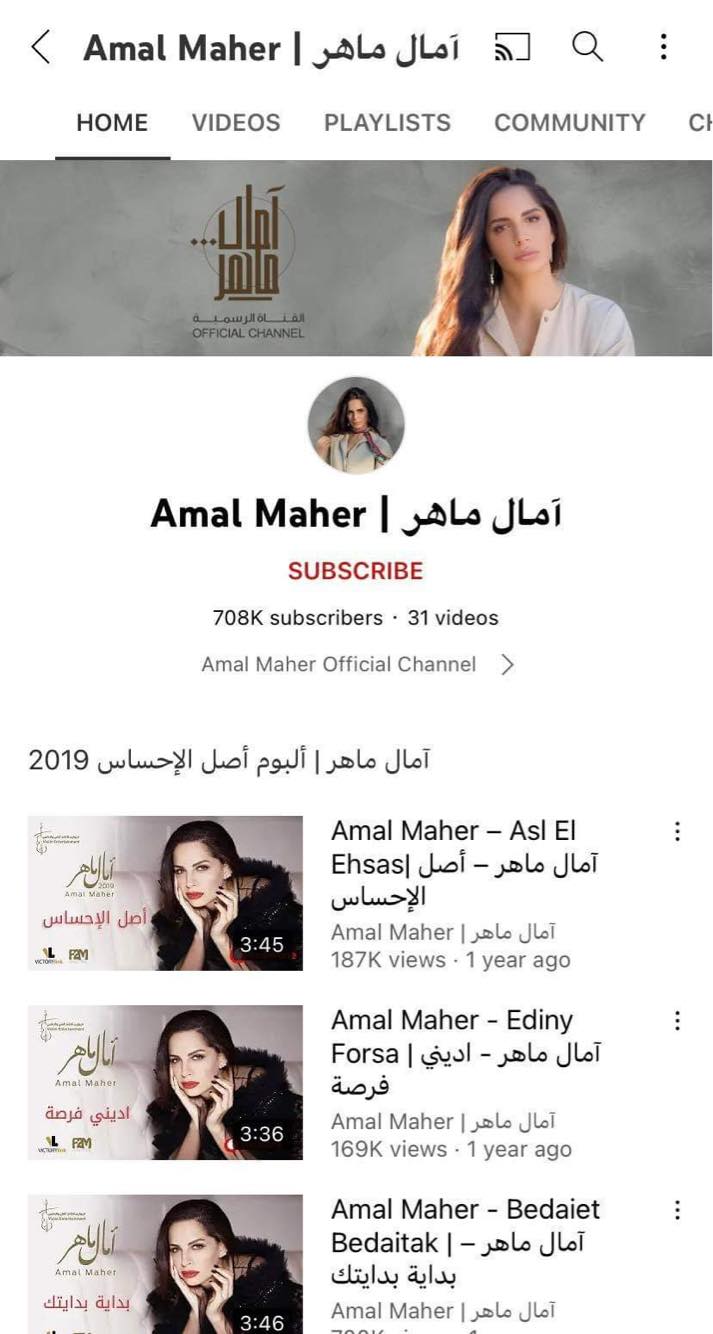The height and width of the screenshot is (1334, 713).
Task: Open more options for Ediny Forsa
Action: (x=677, y=1021)
